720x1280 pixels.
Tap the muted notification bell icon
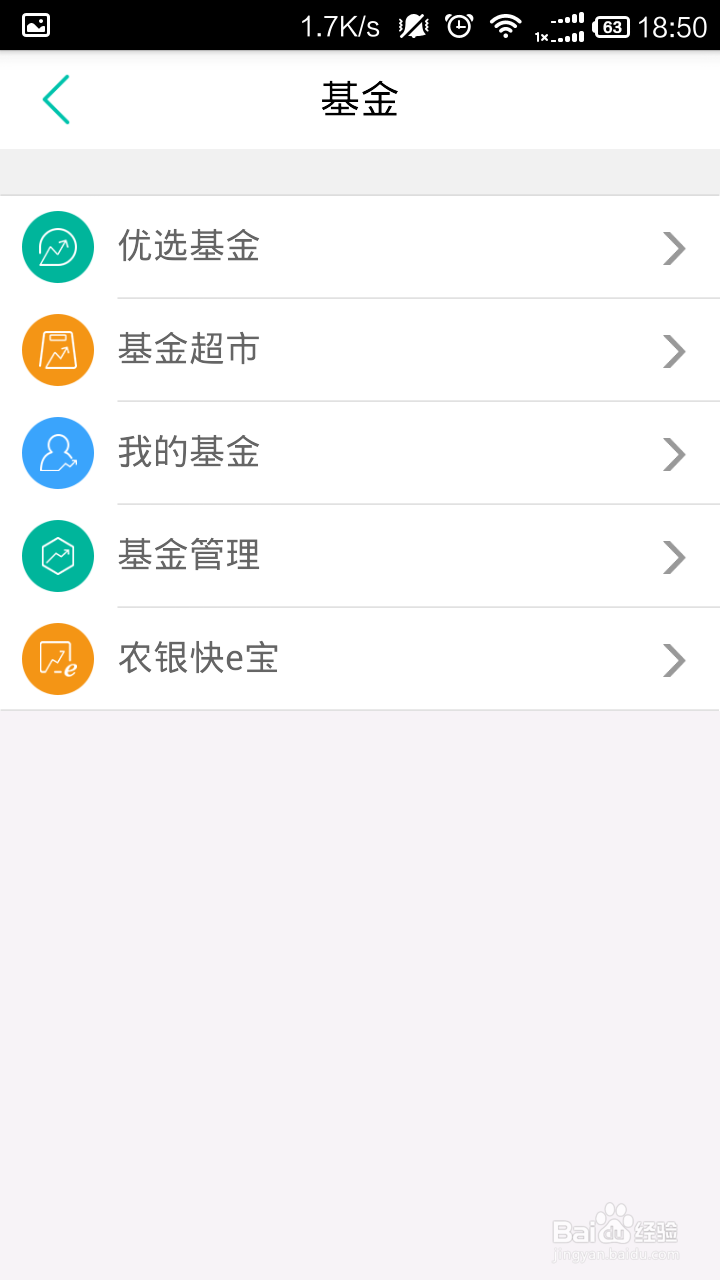pyautogui.click(x=413, y=25)
